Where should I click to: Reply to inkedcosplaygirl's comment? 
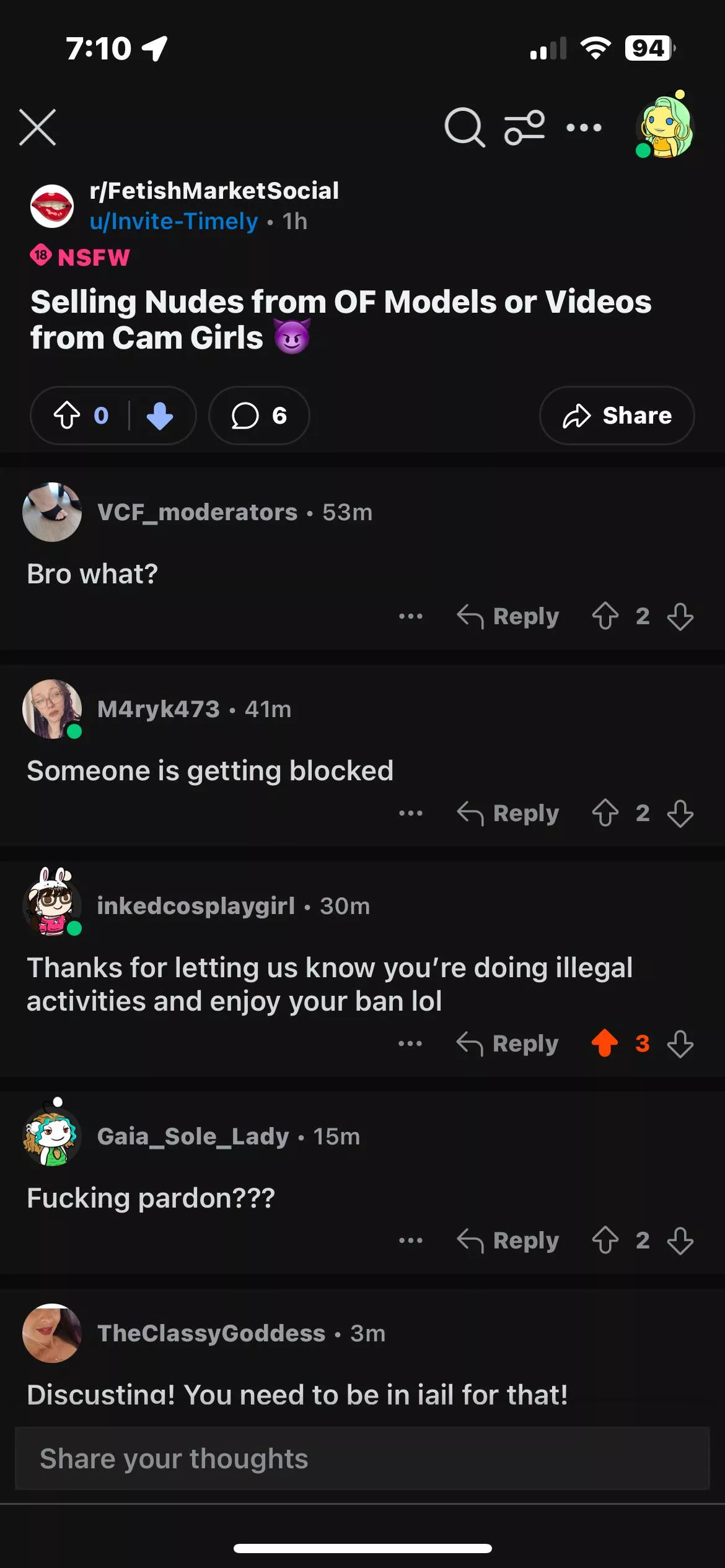pos(508,1043)
